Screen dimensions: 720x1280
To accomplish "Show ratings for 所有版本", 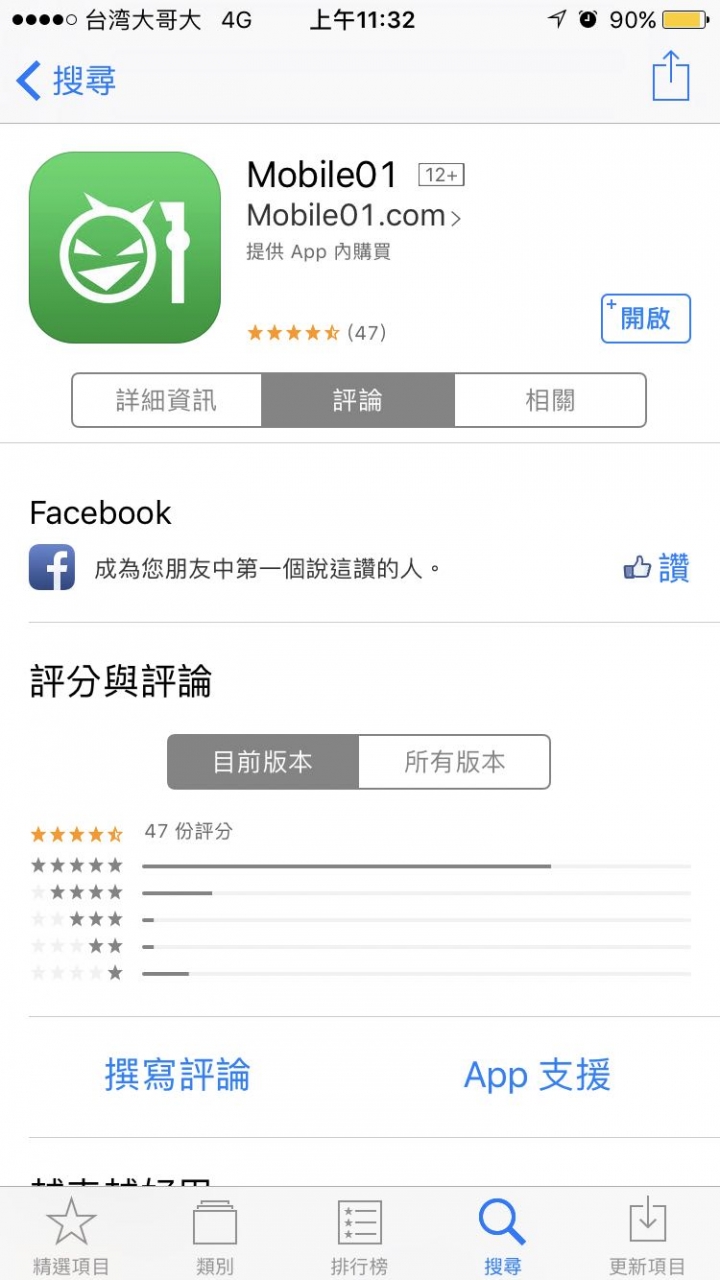I will 454,762.
